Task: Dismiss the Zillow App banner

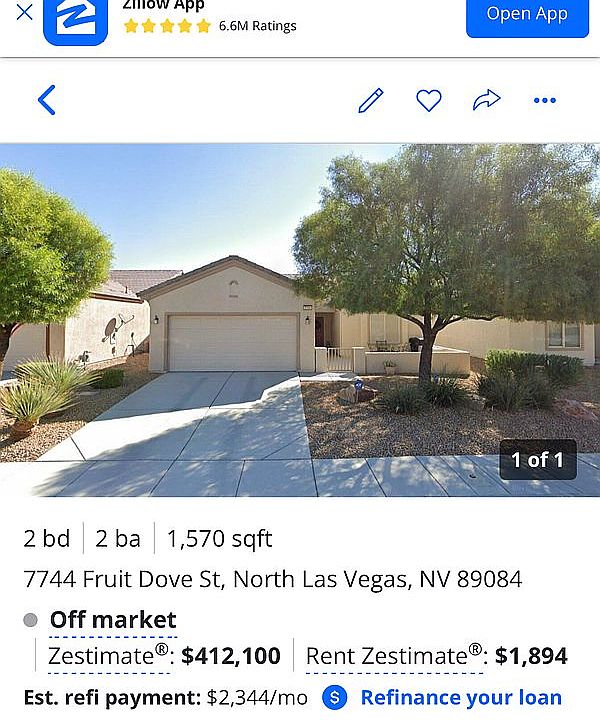Action: pyautogui.click(x=24, y=12)
